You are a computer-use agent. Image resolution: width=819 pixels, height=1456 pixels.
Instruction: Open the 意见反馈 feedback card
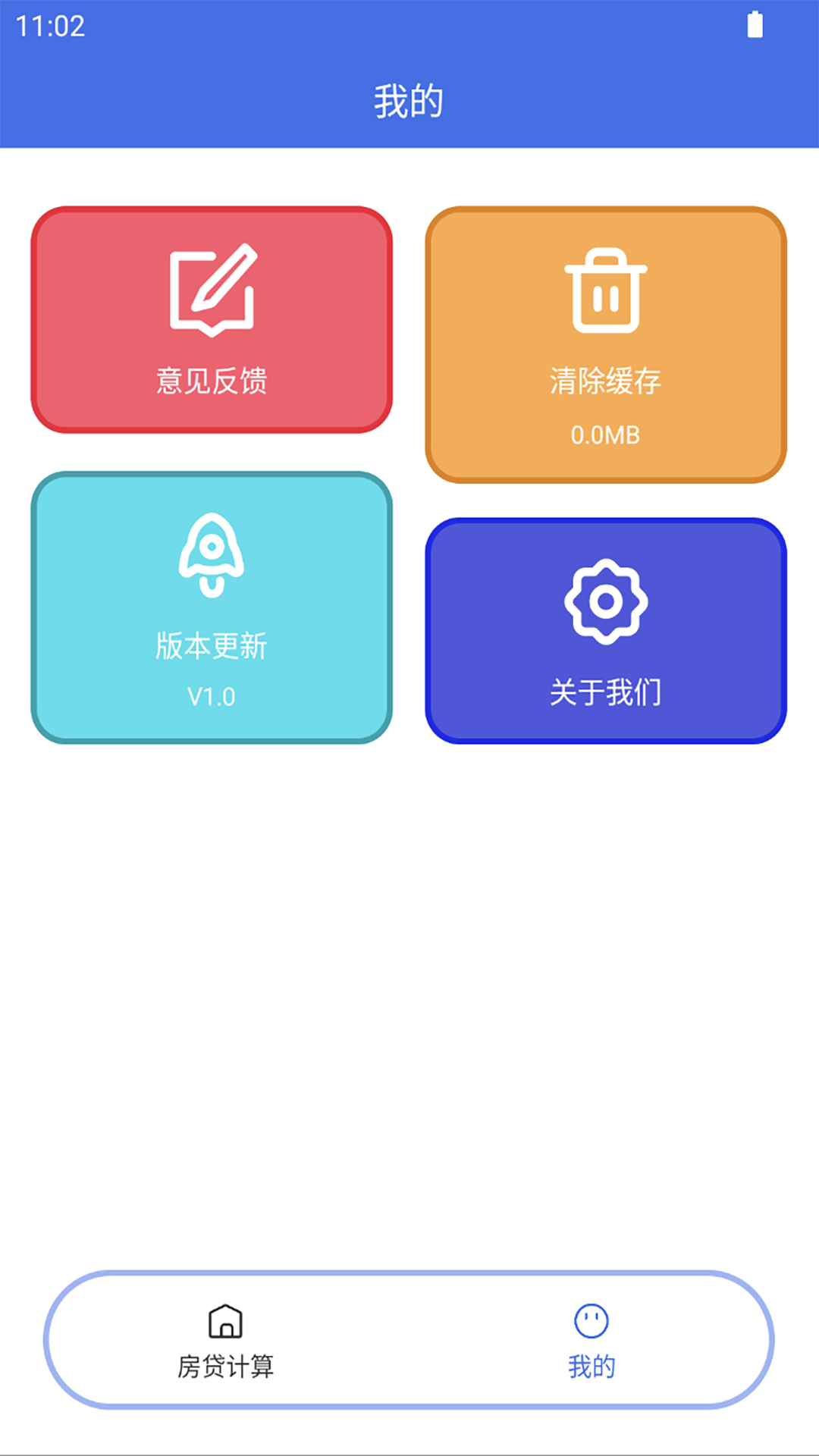[212, 320]
